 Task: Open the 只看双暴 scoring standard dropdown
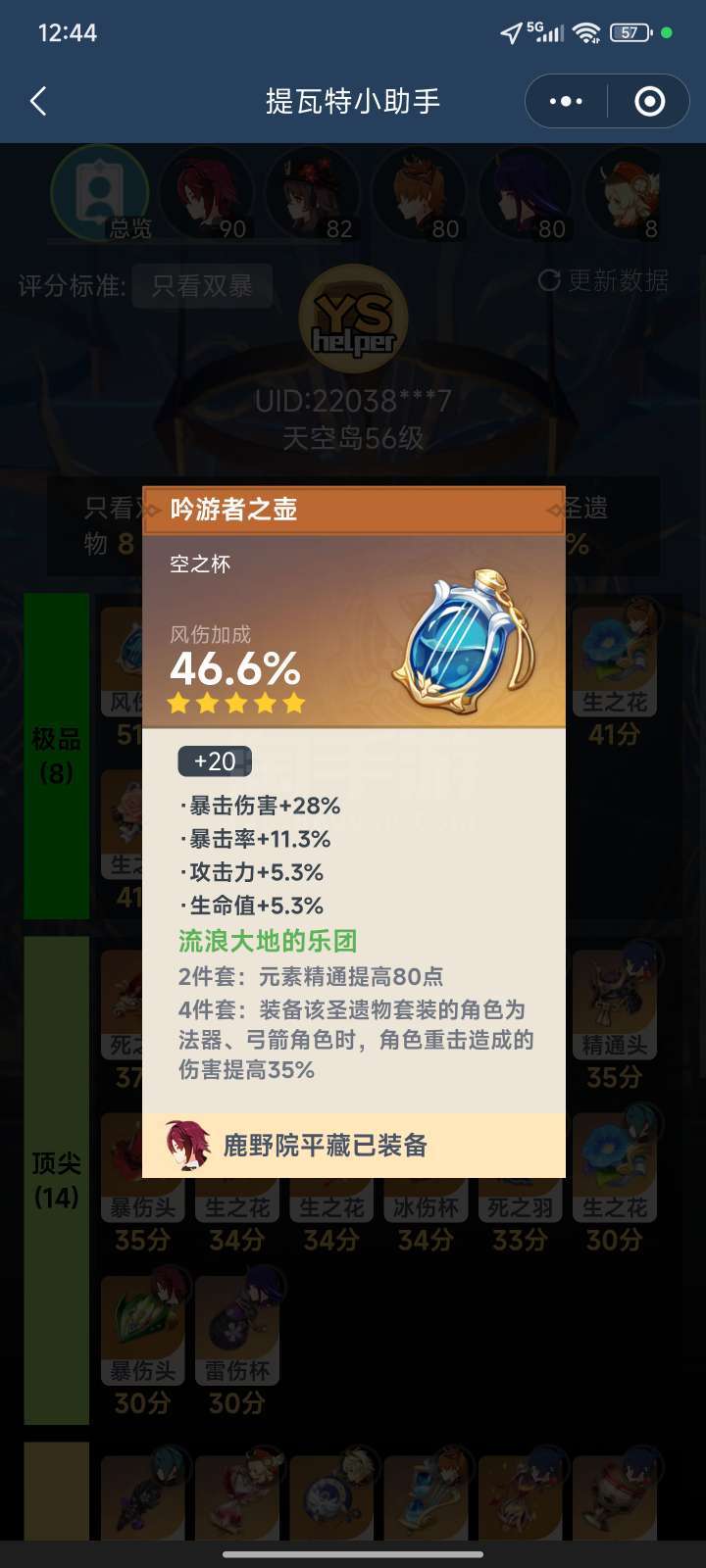tap(202, 285)
